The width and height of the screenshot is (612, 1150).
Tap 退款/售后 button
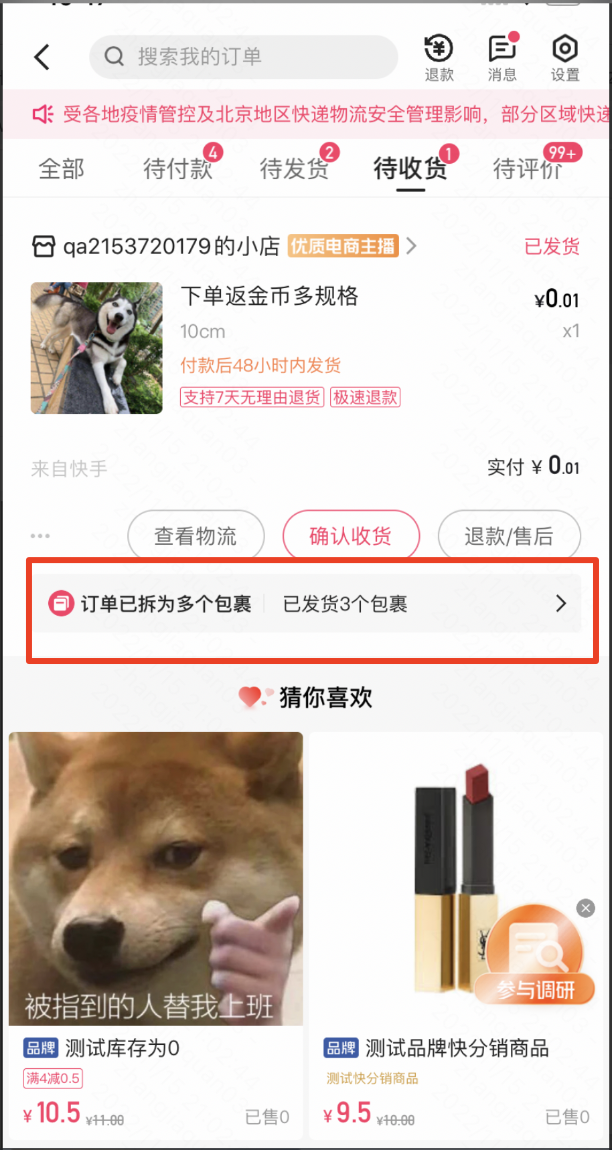[508, 536]
